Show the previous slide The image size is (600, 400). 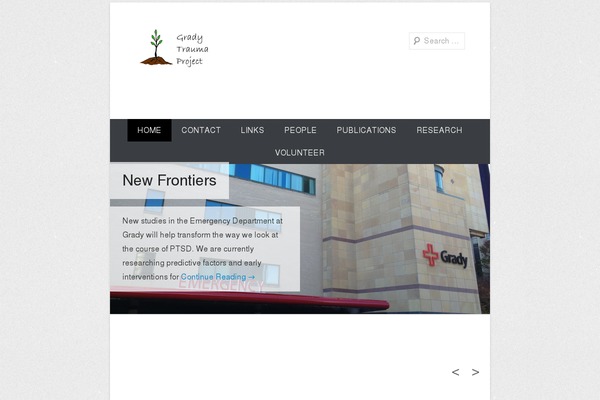[x=455, y=372]
